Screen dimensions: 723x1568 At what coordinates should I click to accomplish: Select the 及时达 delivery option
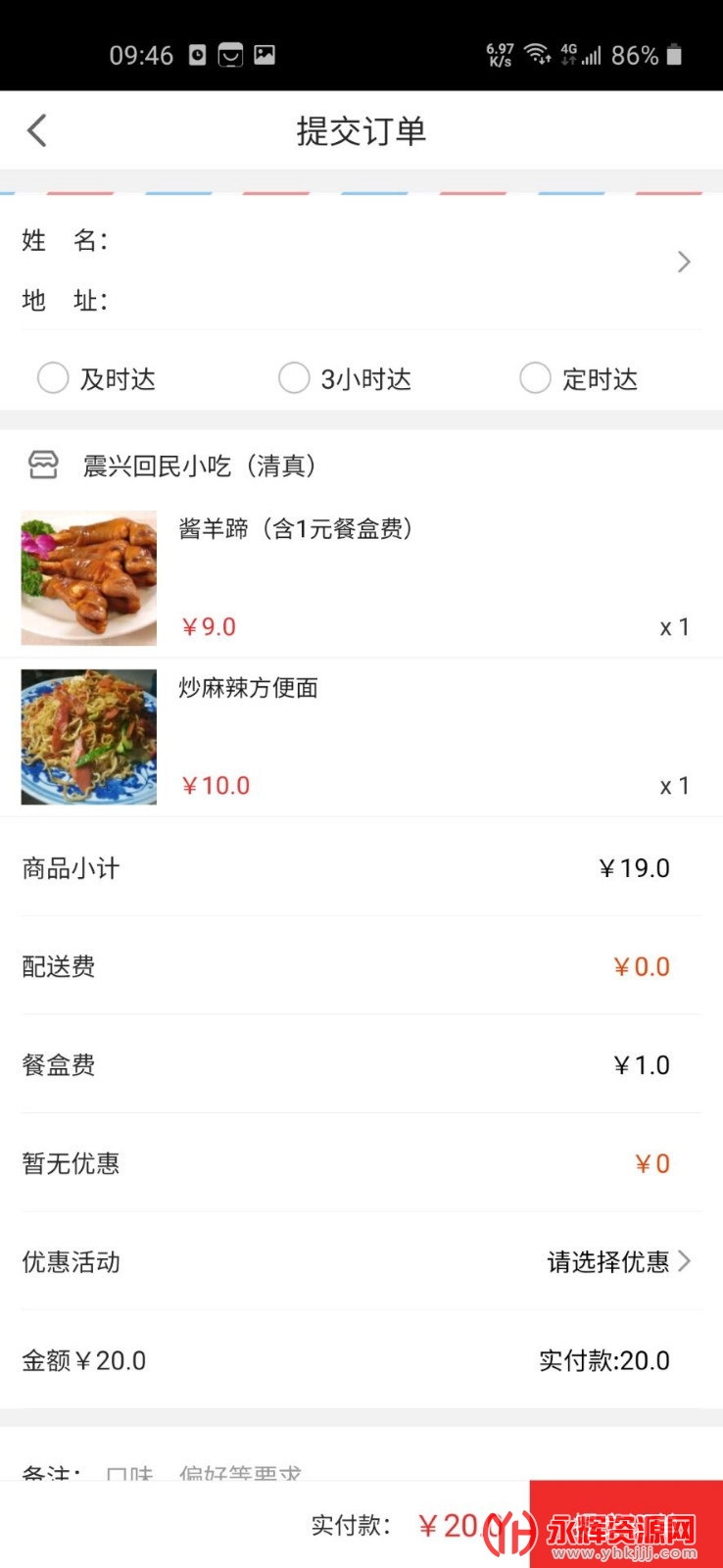tap(53, 378)
